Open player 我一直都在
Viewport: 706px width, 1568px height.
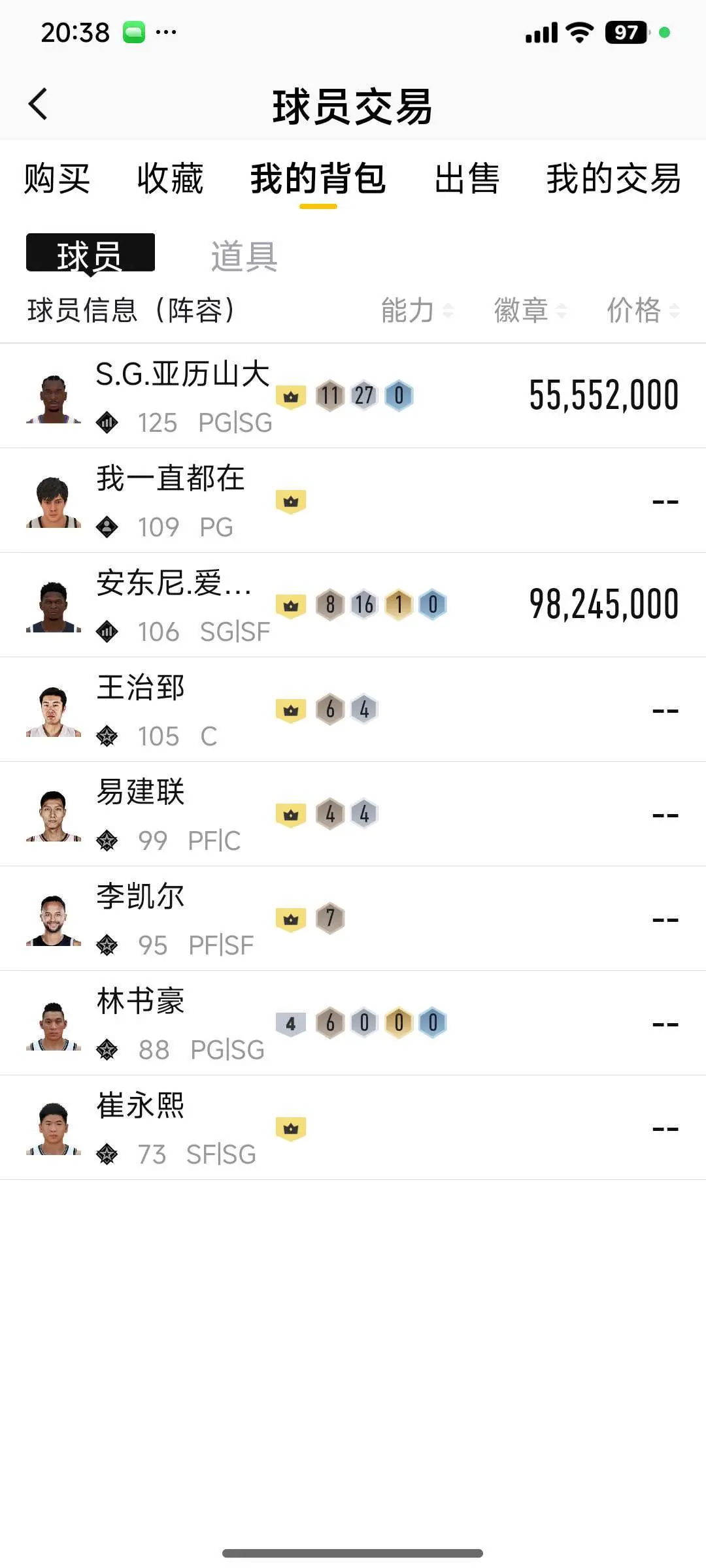pos(353,500)
